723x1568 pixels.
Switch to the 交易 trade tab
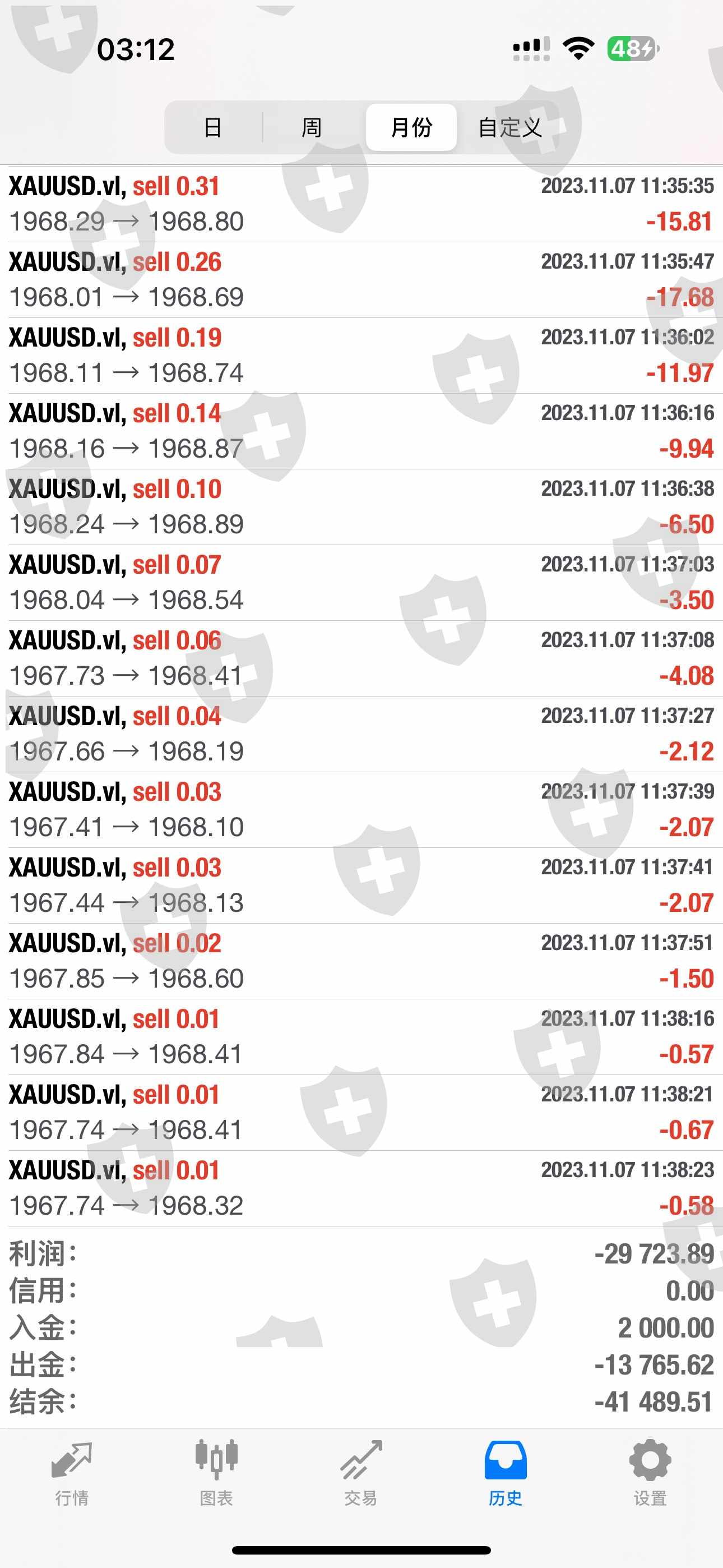tap(361, 1469)
